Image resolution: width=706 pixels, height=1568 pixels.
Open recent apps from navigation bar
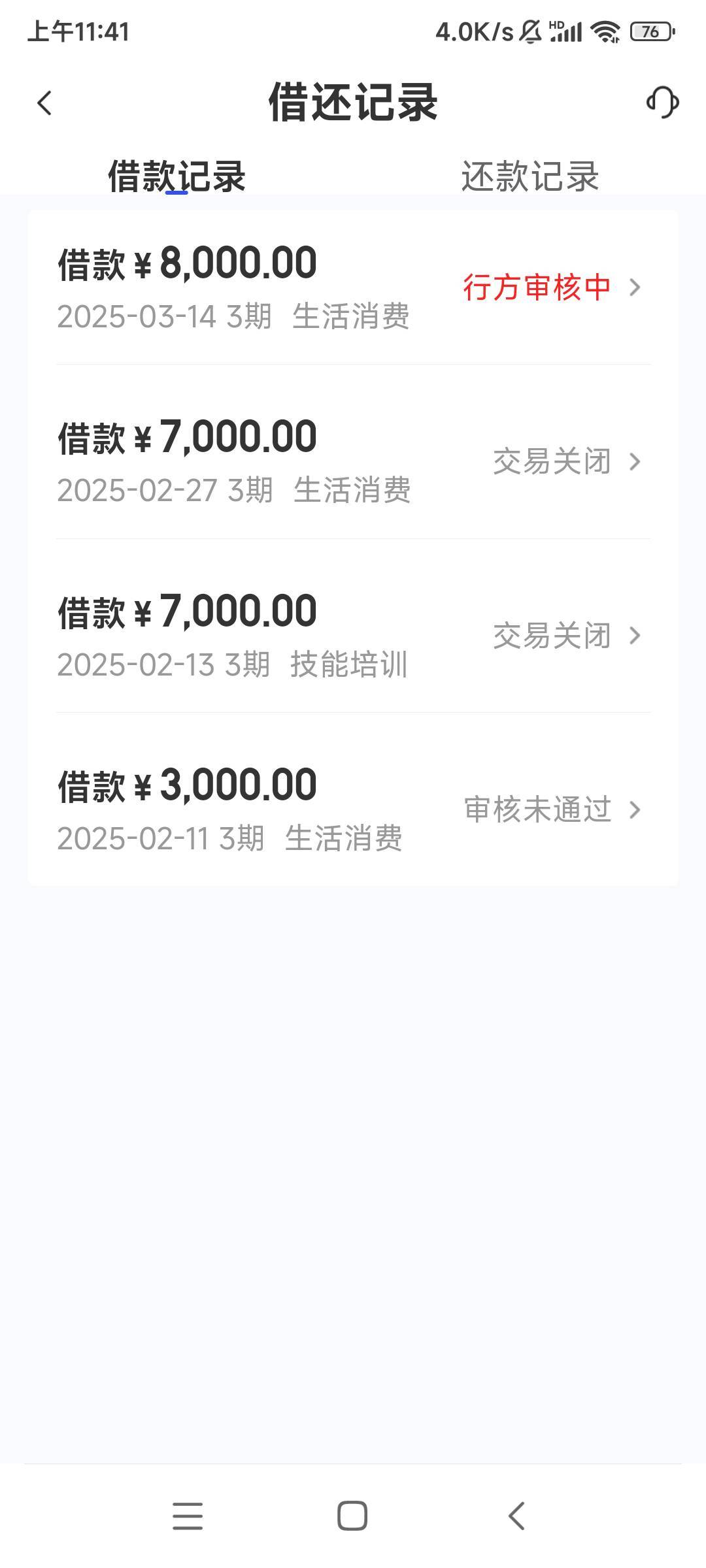click(x=188, y=1516)
